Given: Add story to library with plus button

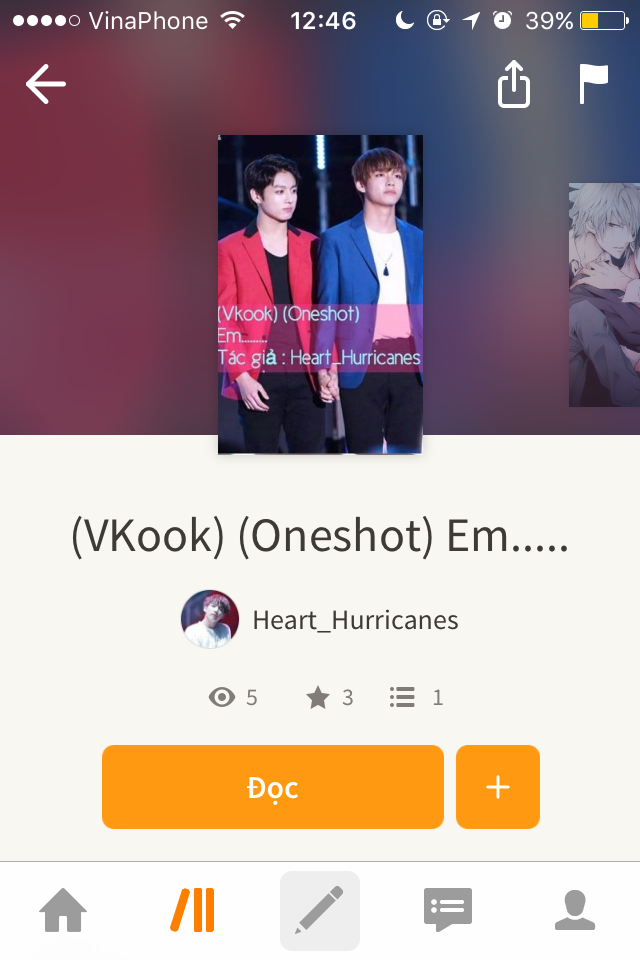Looking at the screenshot, I should click(497, 787).
